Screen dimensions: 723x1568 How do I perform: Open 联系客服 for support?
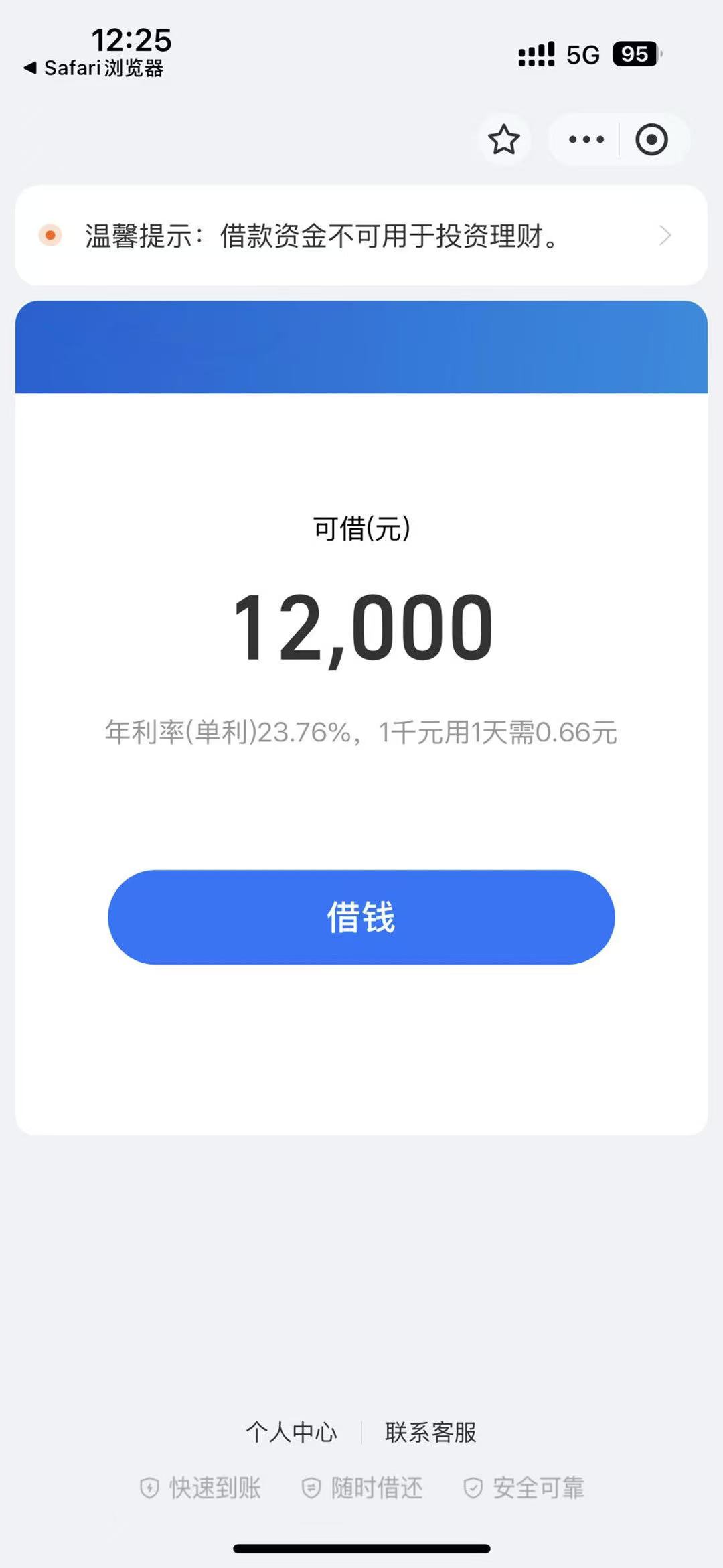[430, 1432]
